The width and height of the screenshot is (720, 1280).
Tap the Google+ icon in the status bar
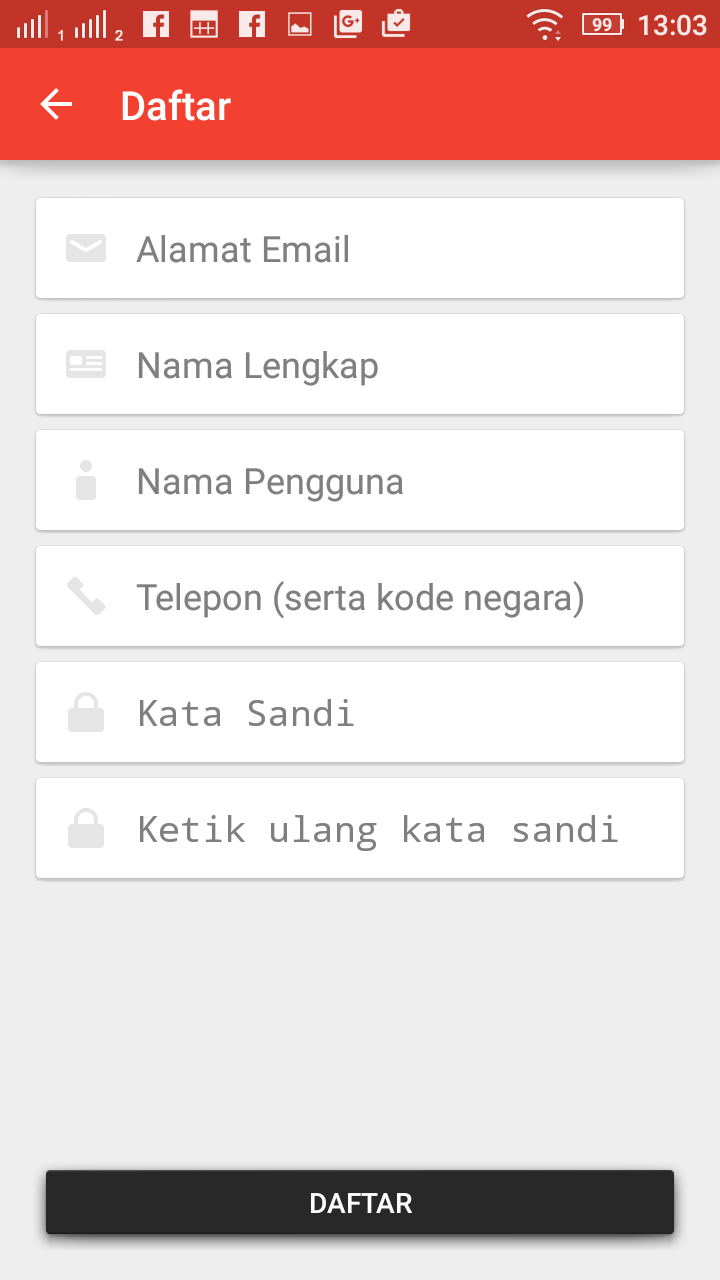pos(348,23)
